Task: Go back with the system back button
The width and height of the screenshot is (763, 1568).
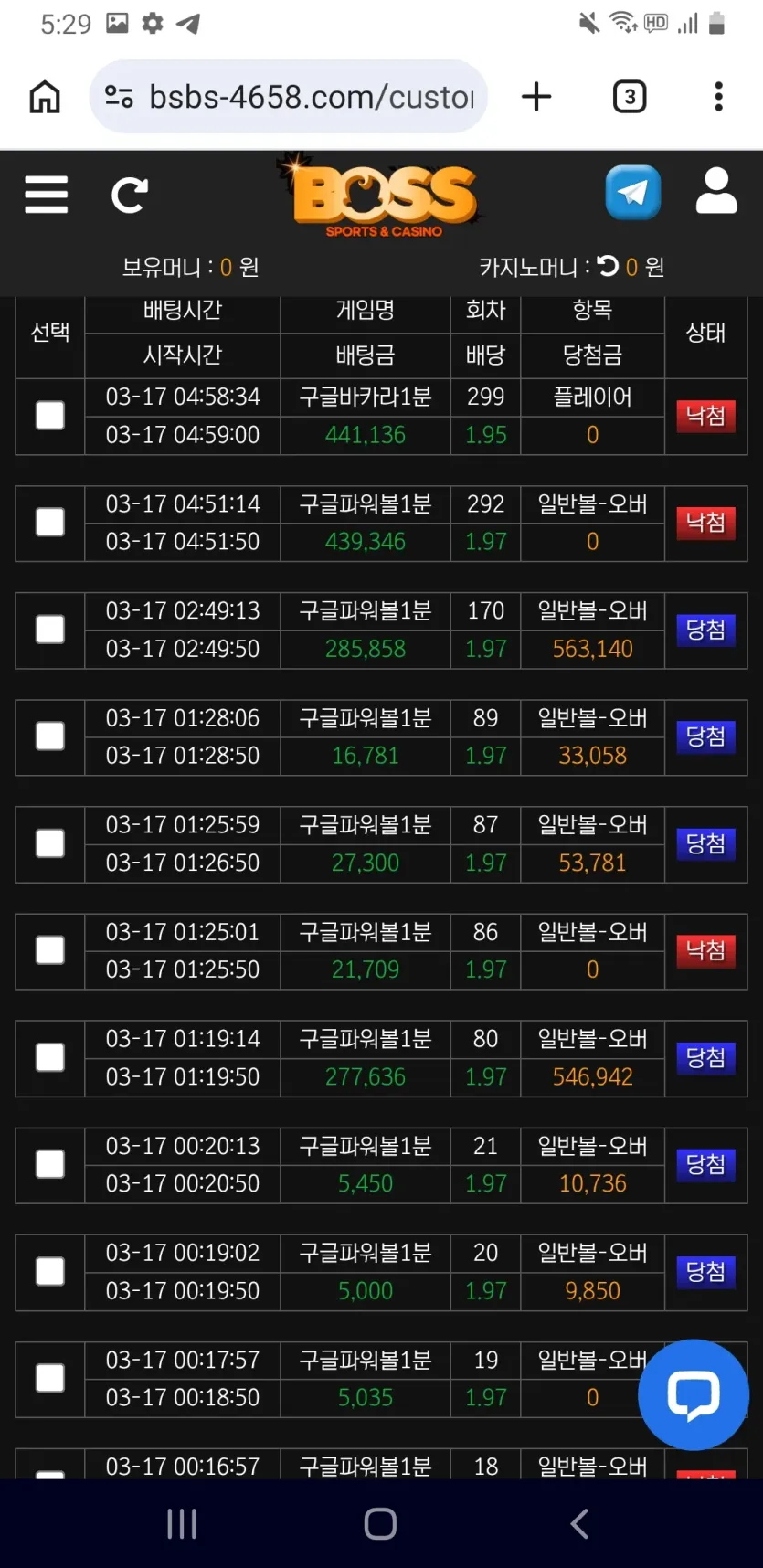Action: (x=579, y=1523)
